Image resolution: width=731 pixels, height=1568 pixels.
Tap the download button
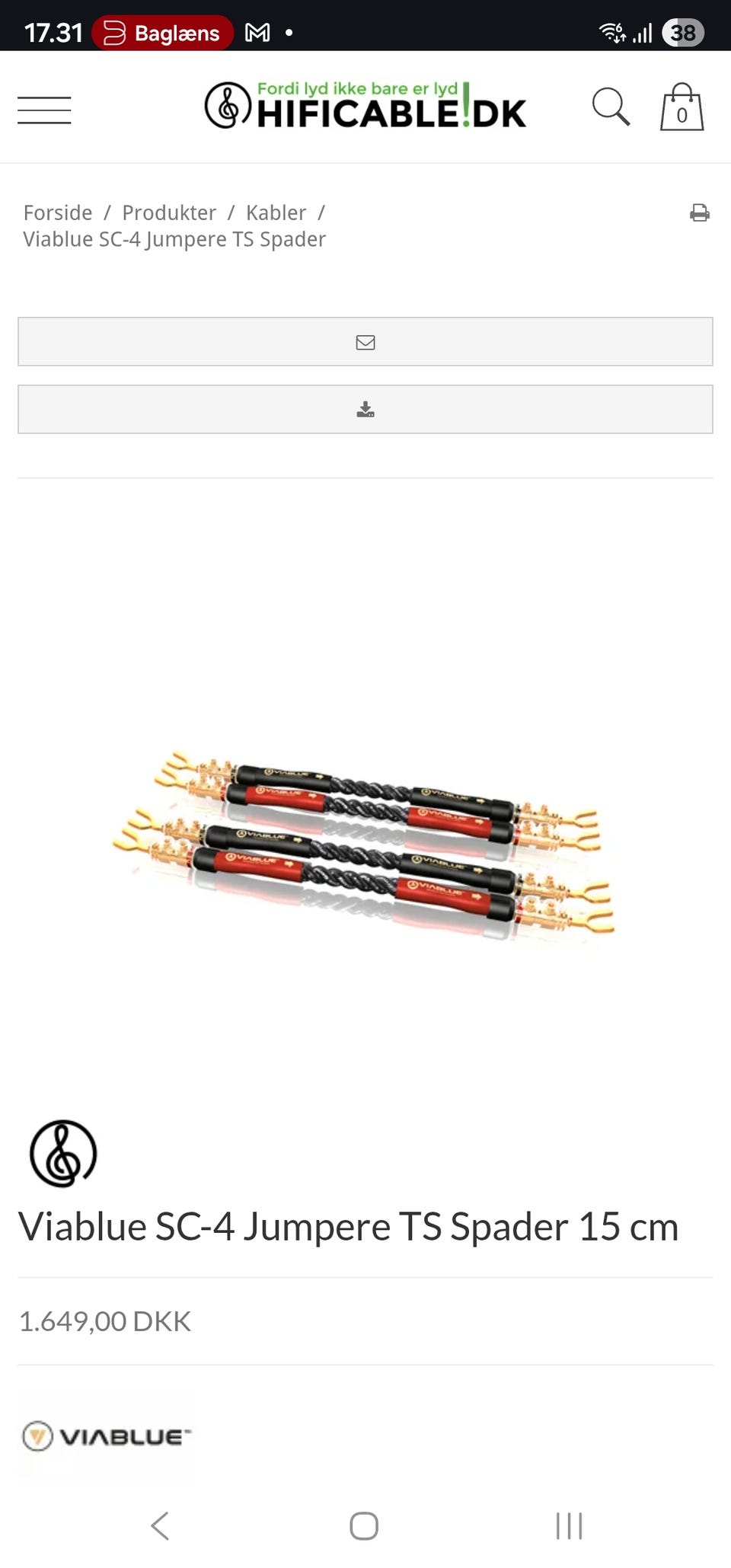click(365, 410)
